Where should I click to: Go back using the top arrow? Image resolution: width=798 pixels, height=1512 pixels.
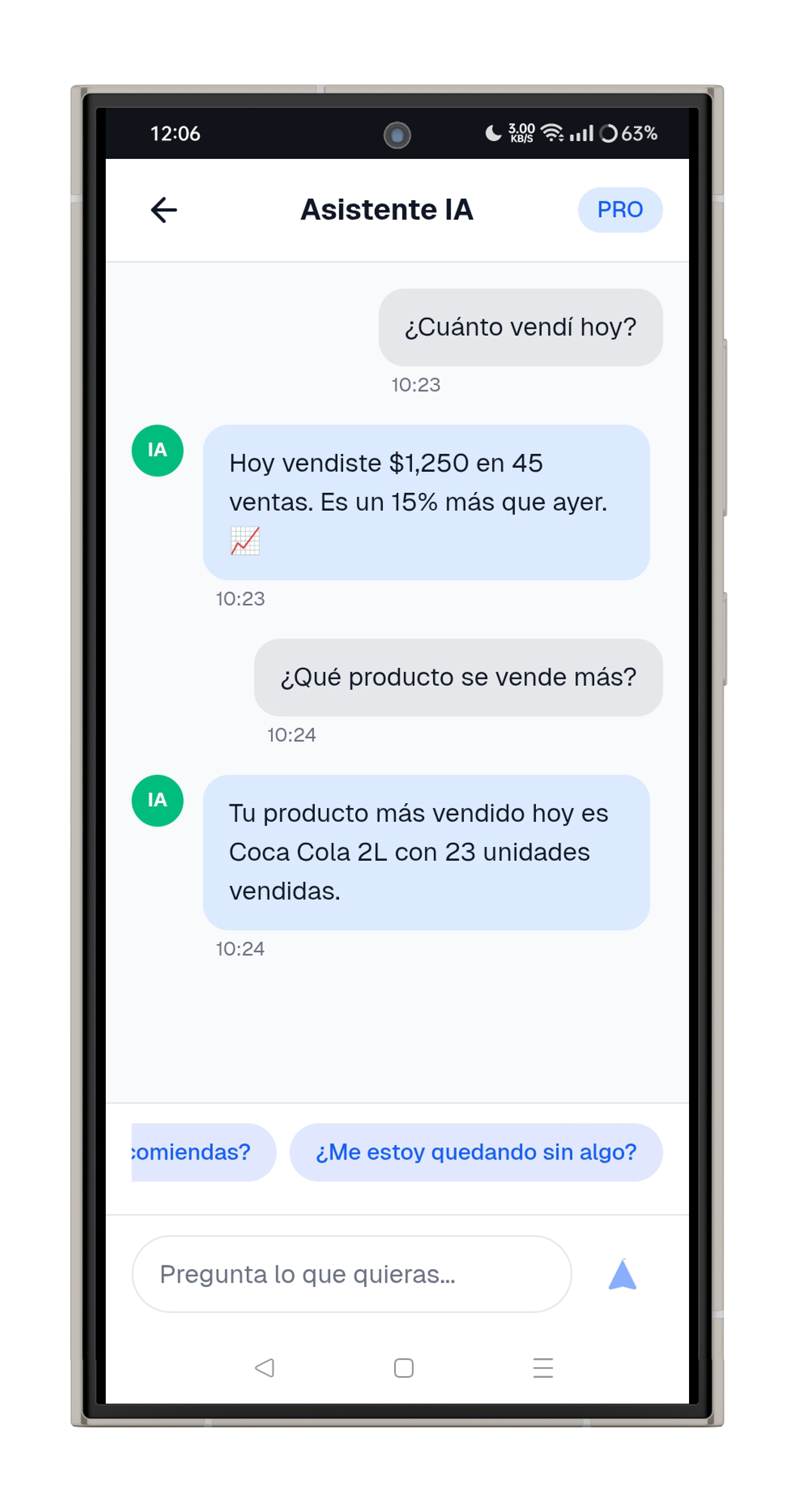pos(163,210)
